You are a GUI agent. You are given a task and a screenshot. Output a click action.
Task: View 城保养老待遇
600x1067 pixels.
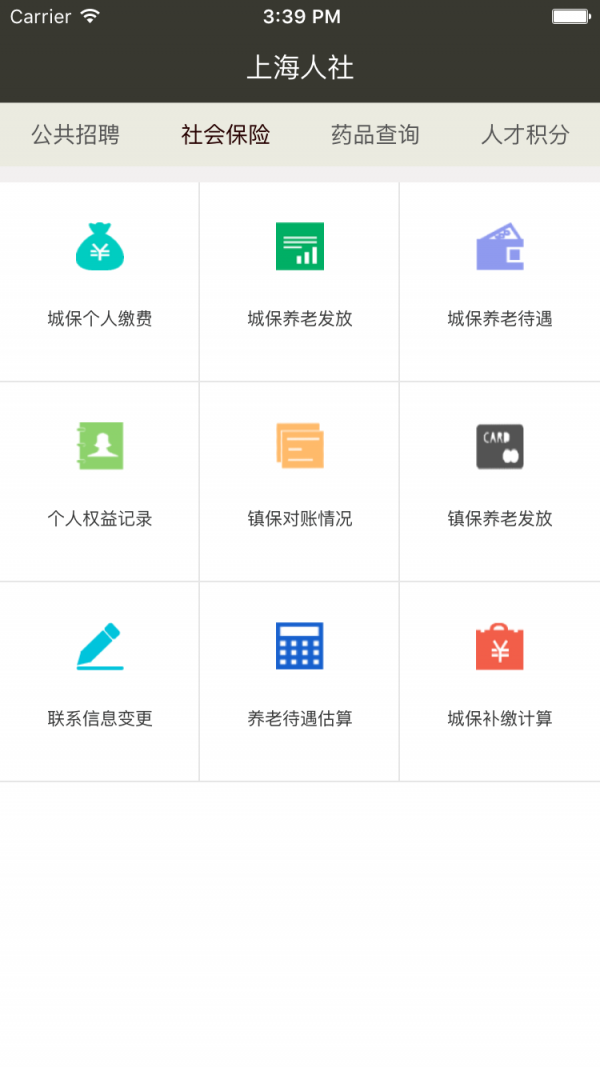[x=500, y=282]
